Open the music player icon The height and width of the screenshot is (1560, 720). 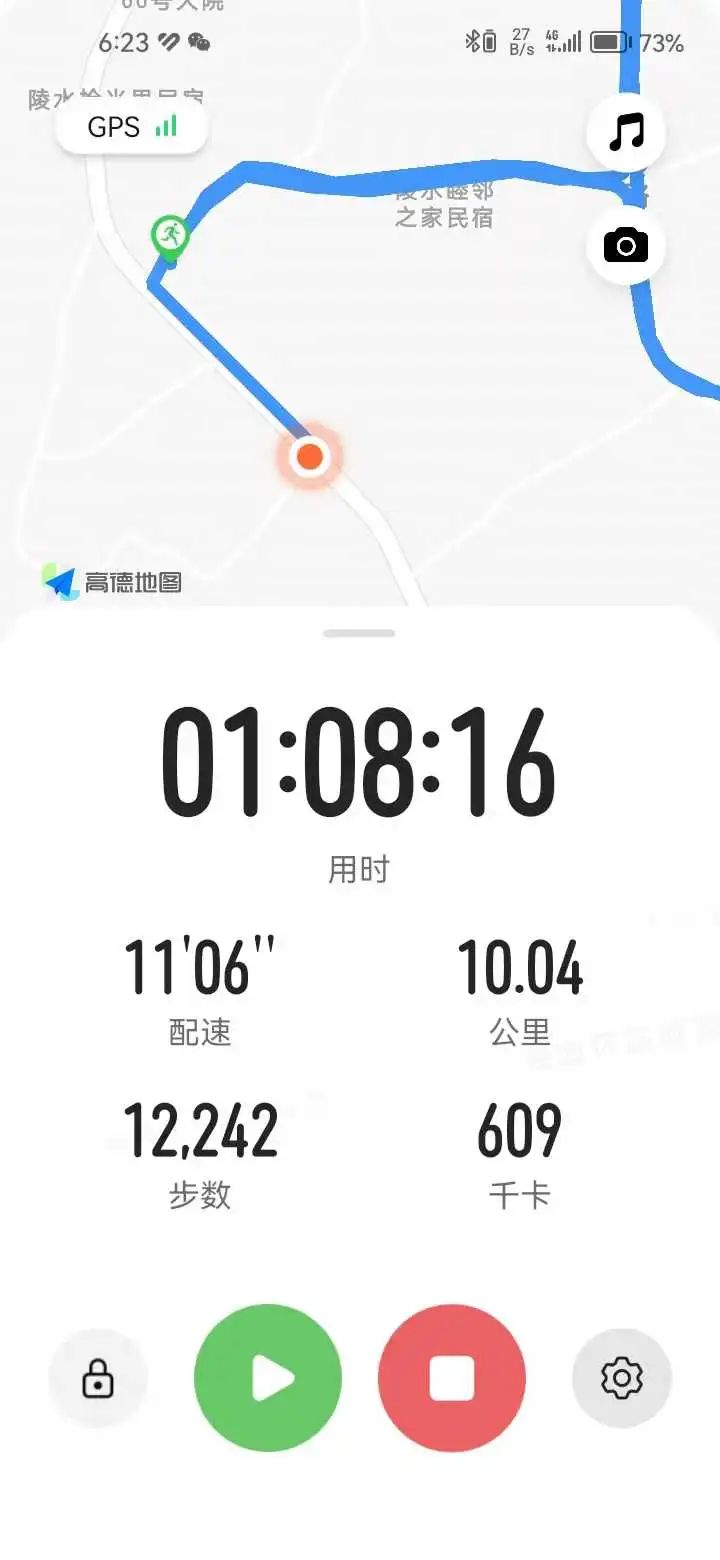626,131
